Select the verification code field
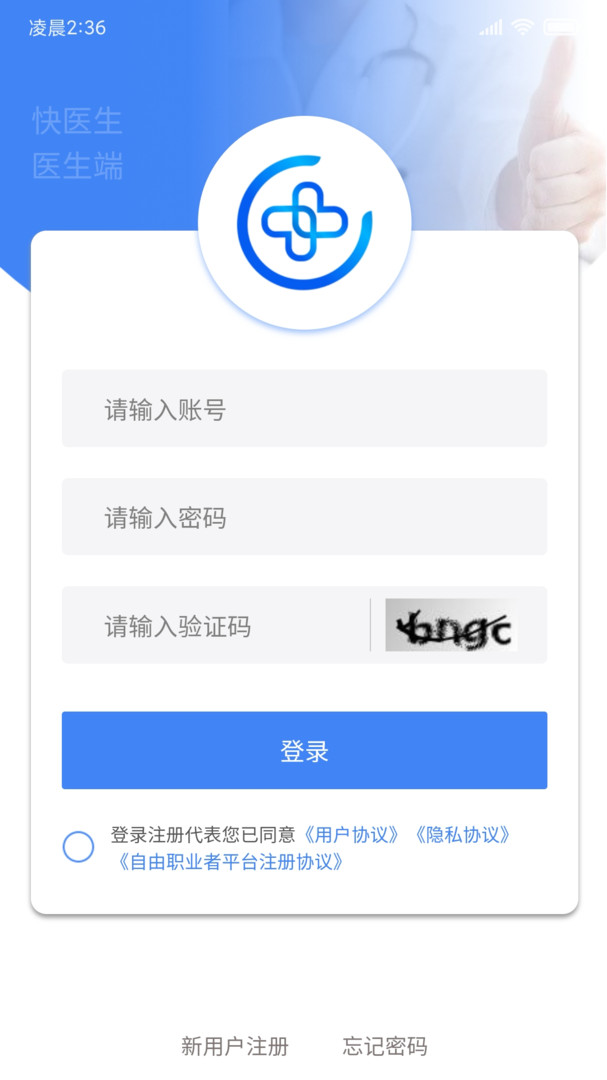The height and width of the screenshot is (1080, 607). click(216, 625)
